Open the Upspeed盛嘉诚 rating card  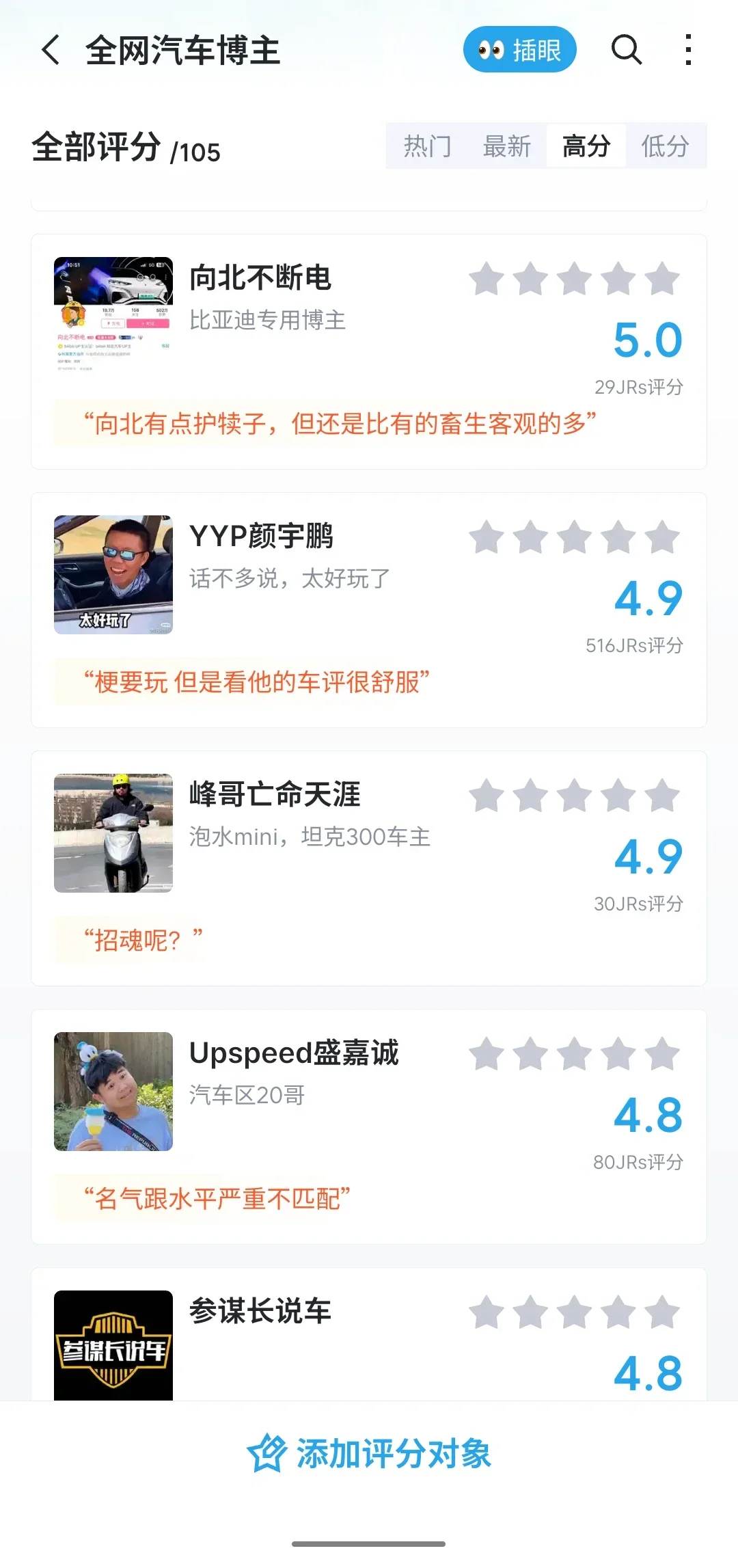(369, 1126)
